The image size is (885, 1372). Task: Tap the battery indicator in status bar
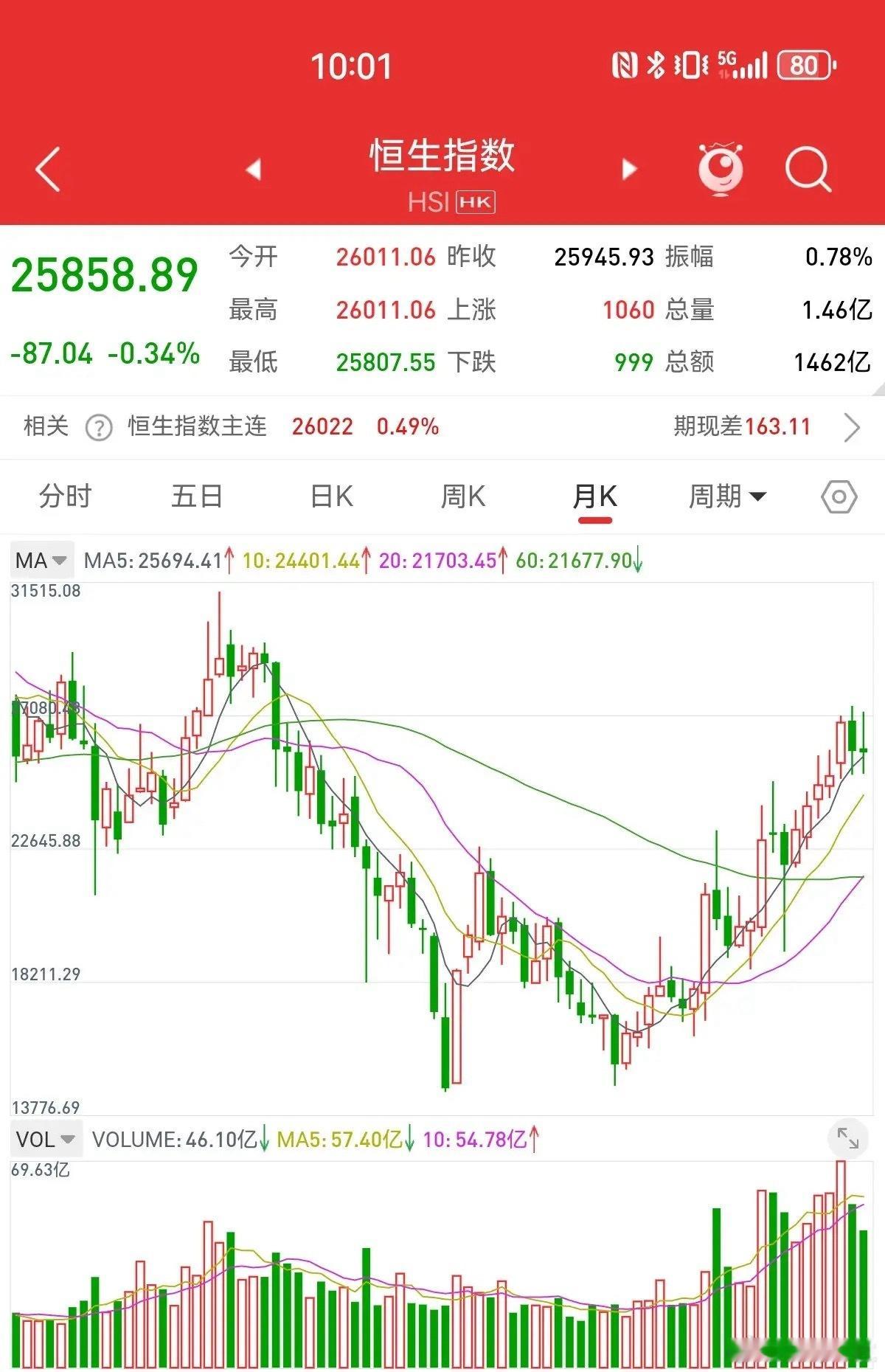(x=803, y=66)
